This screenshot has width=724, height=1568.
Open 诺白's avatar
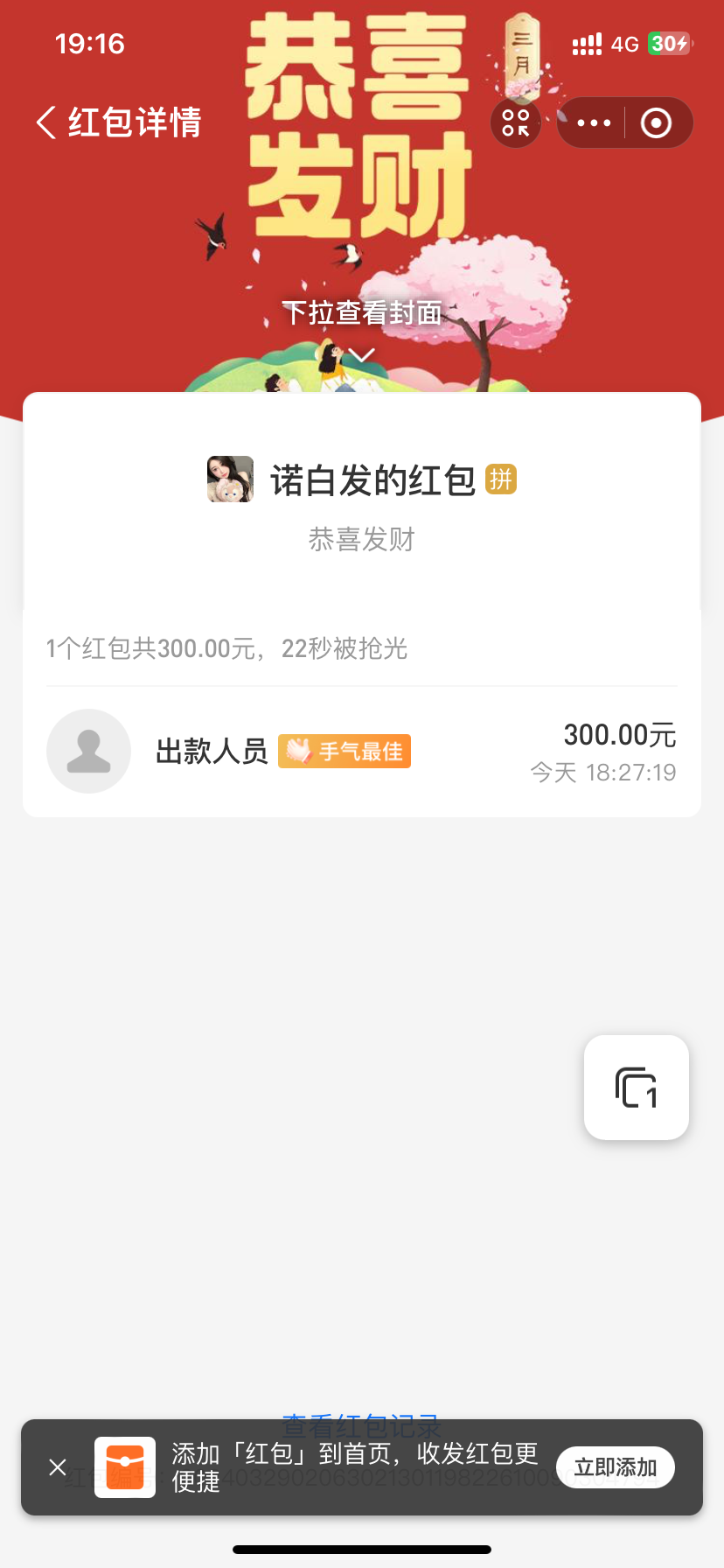pos(230,479)
